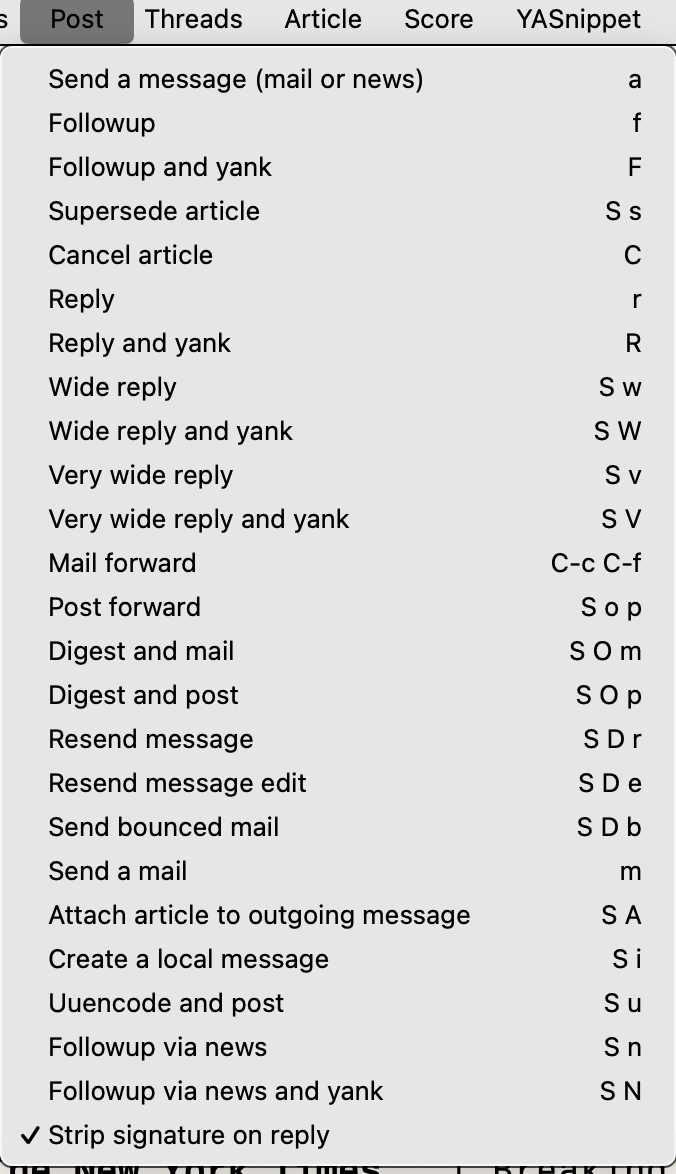
Task: Select Send a message (mail or news)
Action: click(x=338, y=79)
